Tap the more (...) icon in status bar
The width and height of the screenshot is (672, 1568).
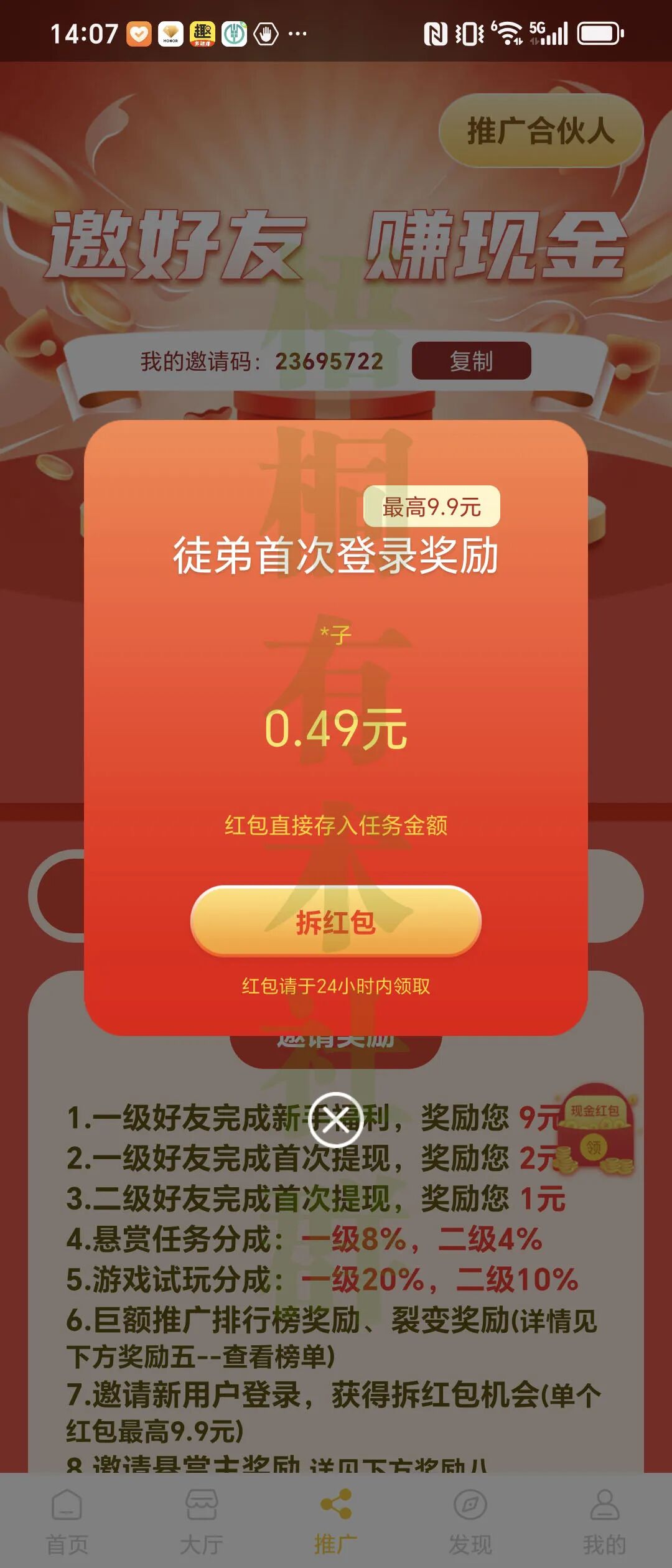pyautogui.click(x=297, y=34)
